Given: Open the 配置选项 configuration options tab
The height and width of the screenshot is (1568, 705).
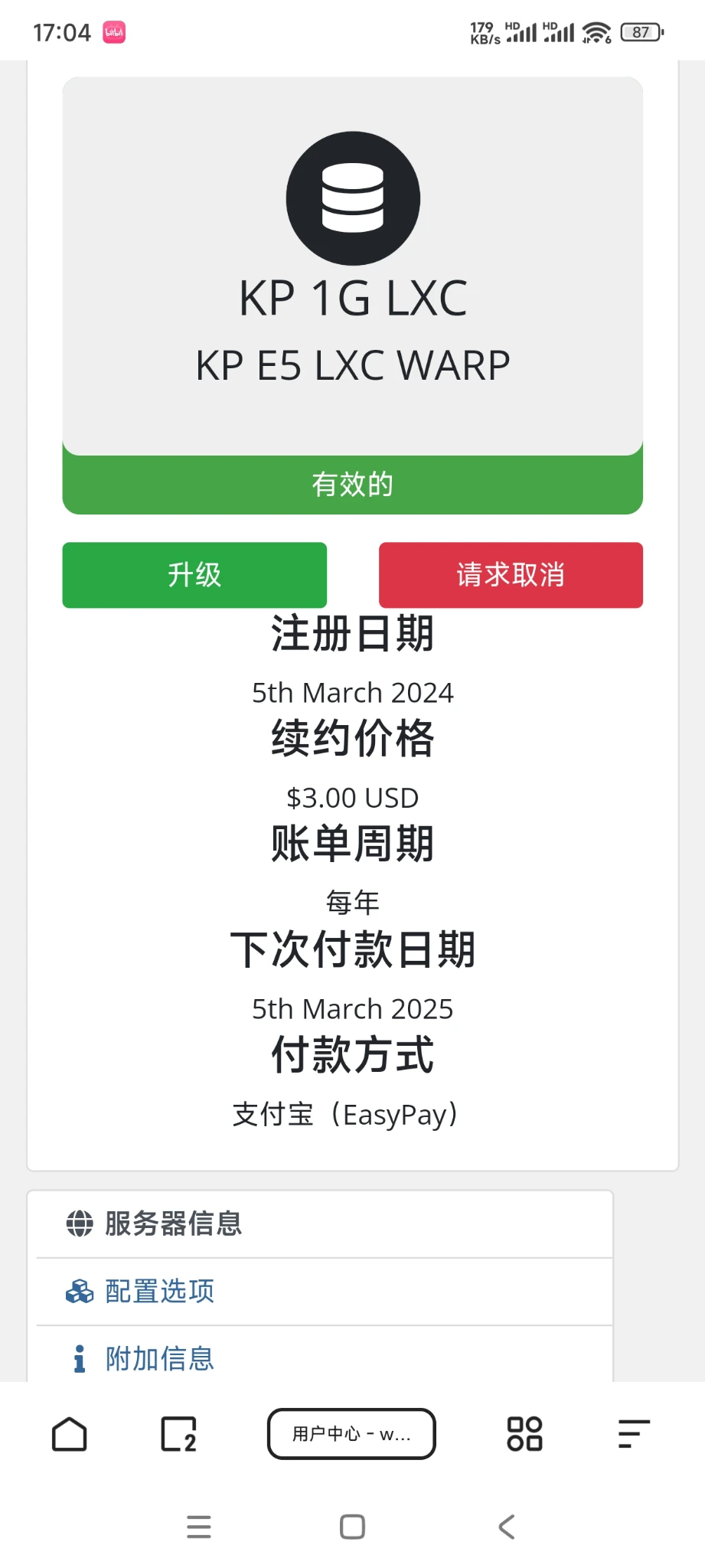Looking at the screenshot, I should tap(159, 1291).
